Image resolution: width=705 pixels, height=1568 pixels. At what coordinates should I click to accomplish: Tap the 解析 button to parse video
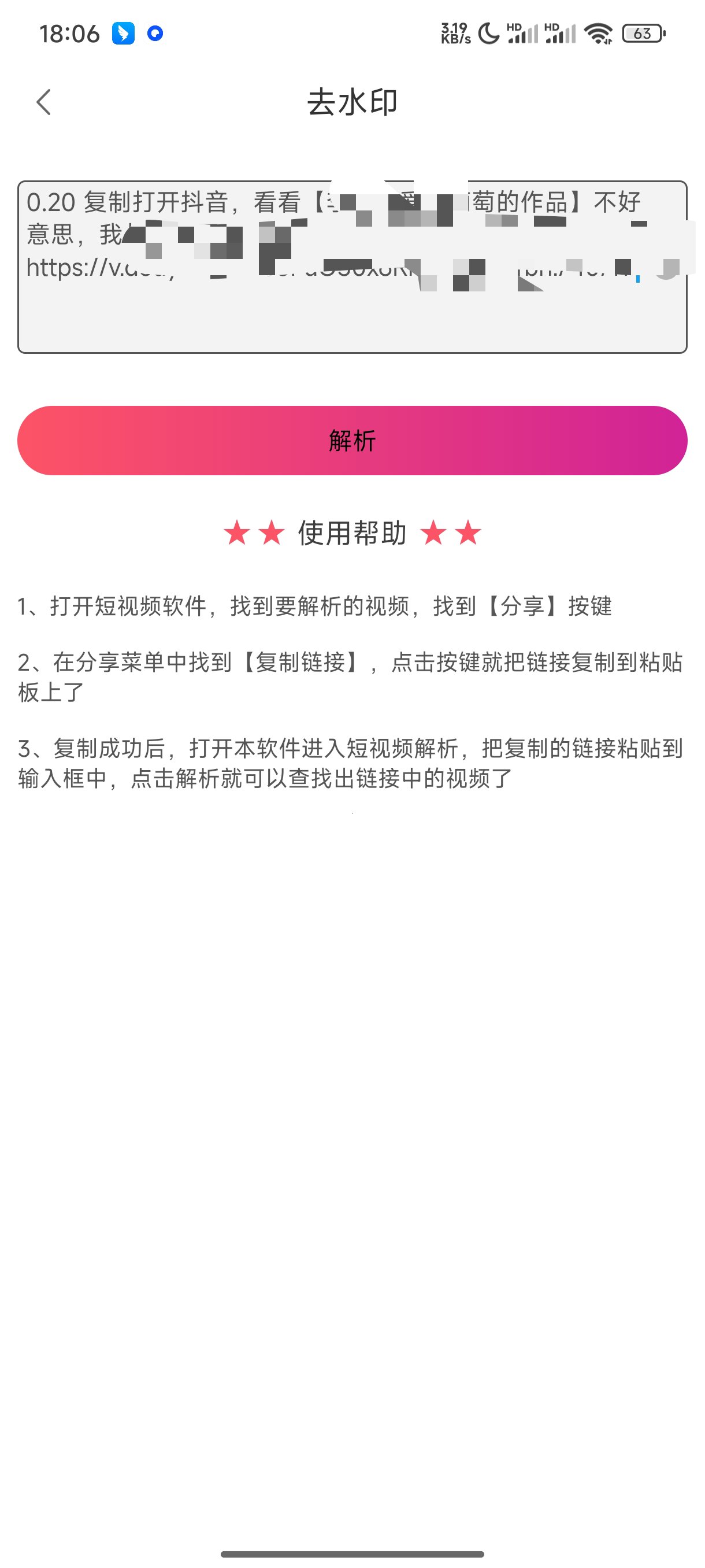[352, 441]
